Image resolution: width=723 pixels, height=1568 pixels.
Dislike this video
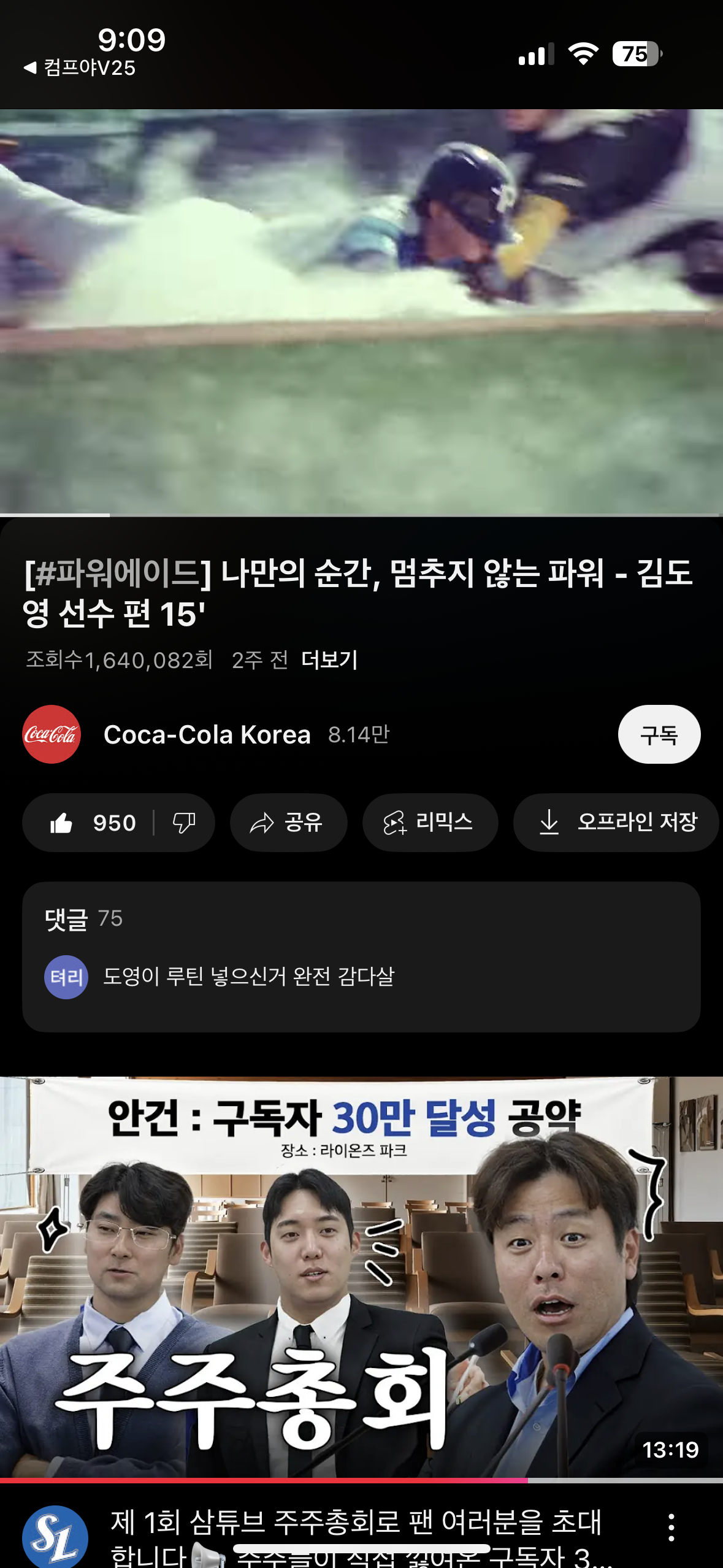point(184,823)
